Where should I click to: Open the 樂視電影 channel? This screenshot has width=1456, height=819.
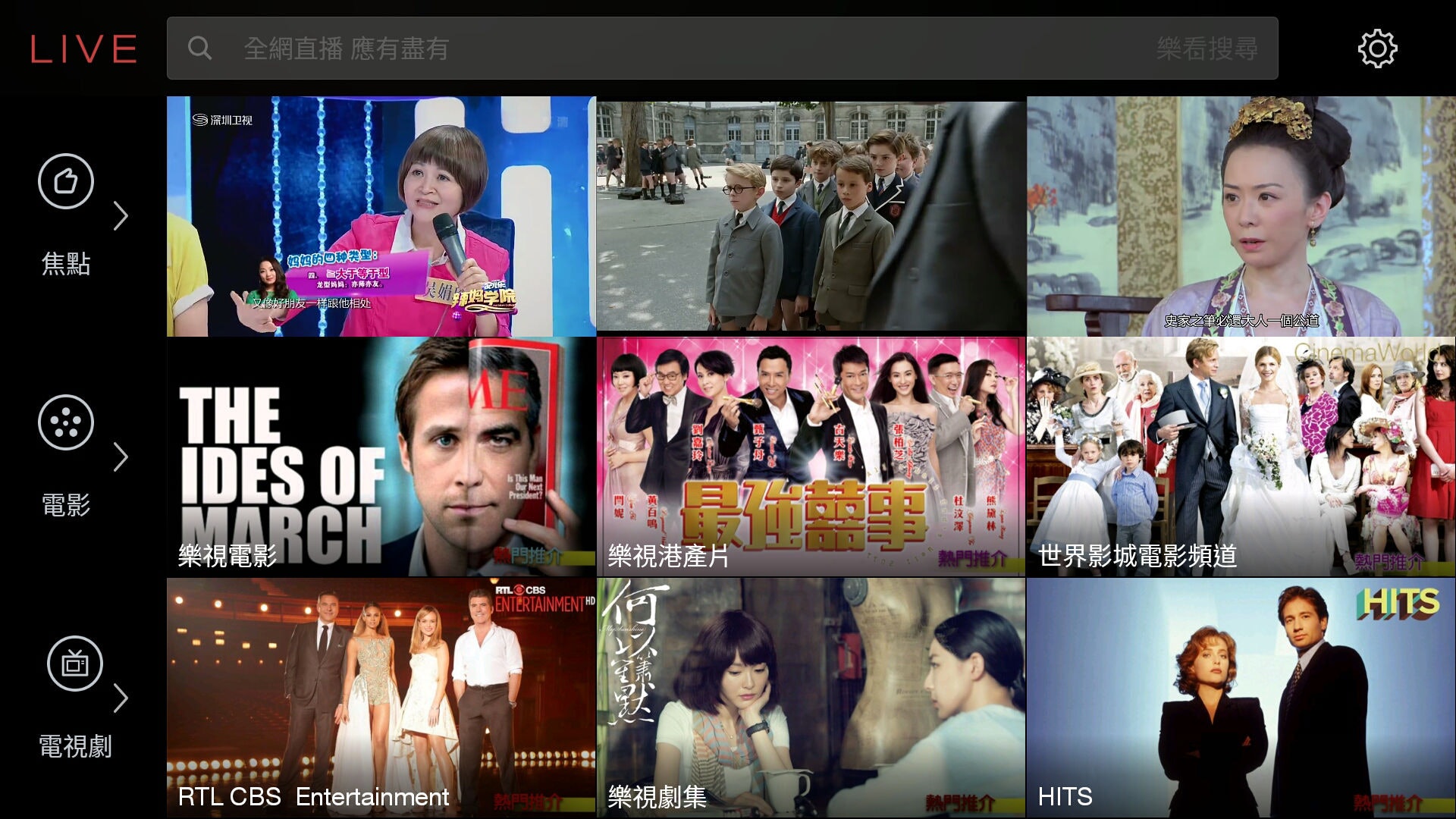(x=381, y=457)
